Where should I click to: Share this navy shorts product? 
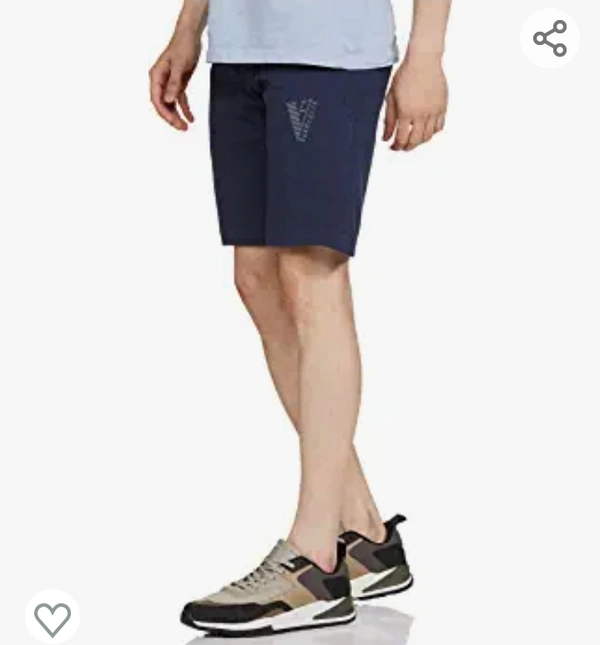[550, 39]
